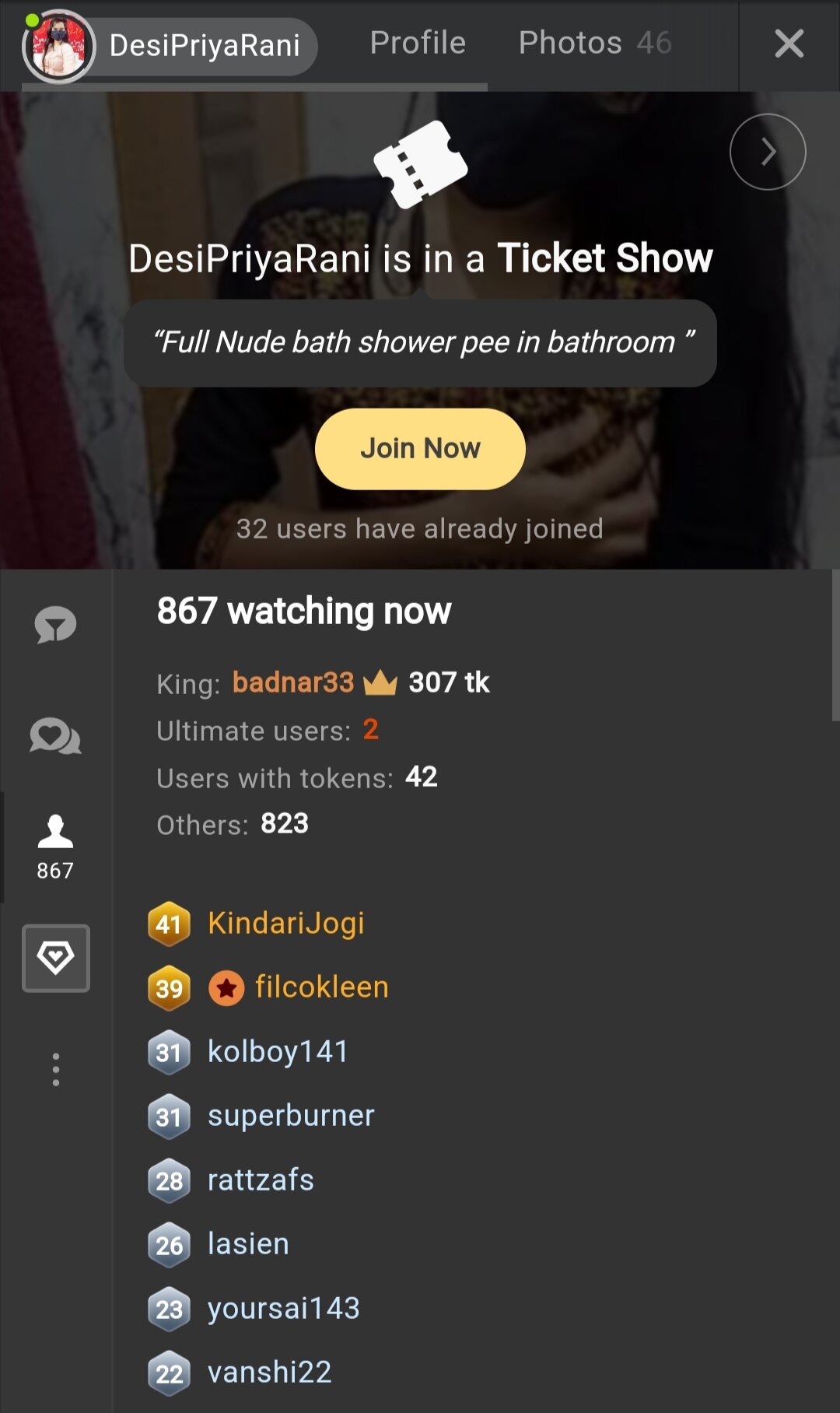Image resolution: width=840 pixels, height=1413 pixels.
Task: Open viewer rattzafs
Action: pyautogui.click(x=261, y=1180)
